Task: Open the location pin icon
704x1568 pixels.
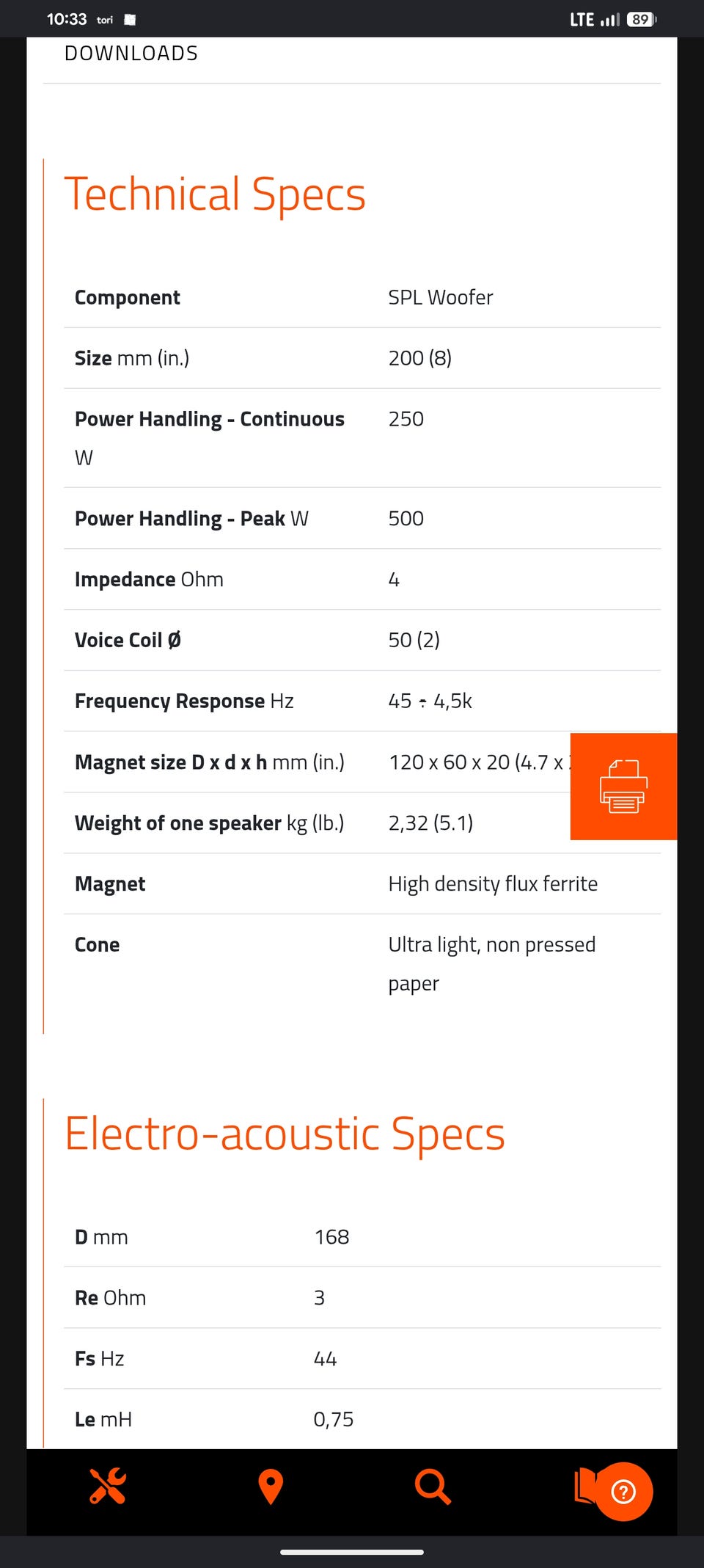Action: click(x=271, y=1487)
